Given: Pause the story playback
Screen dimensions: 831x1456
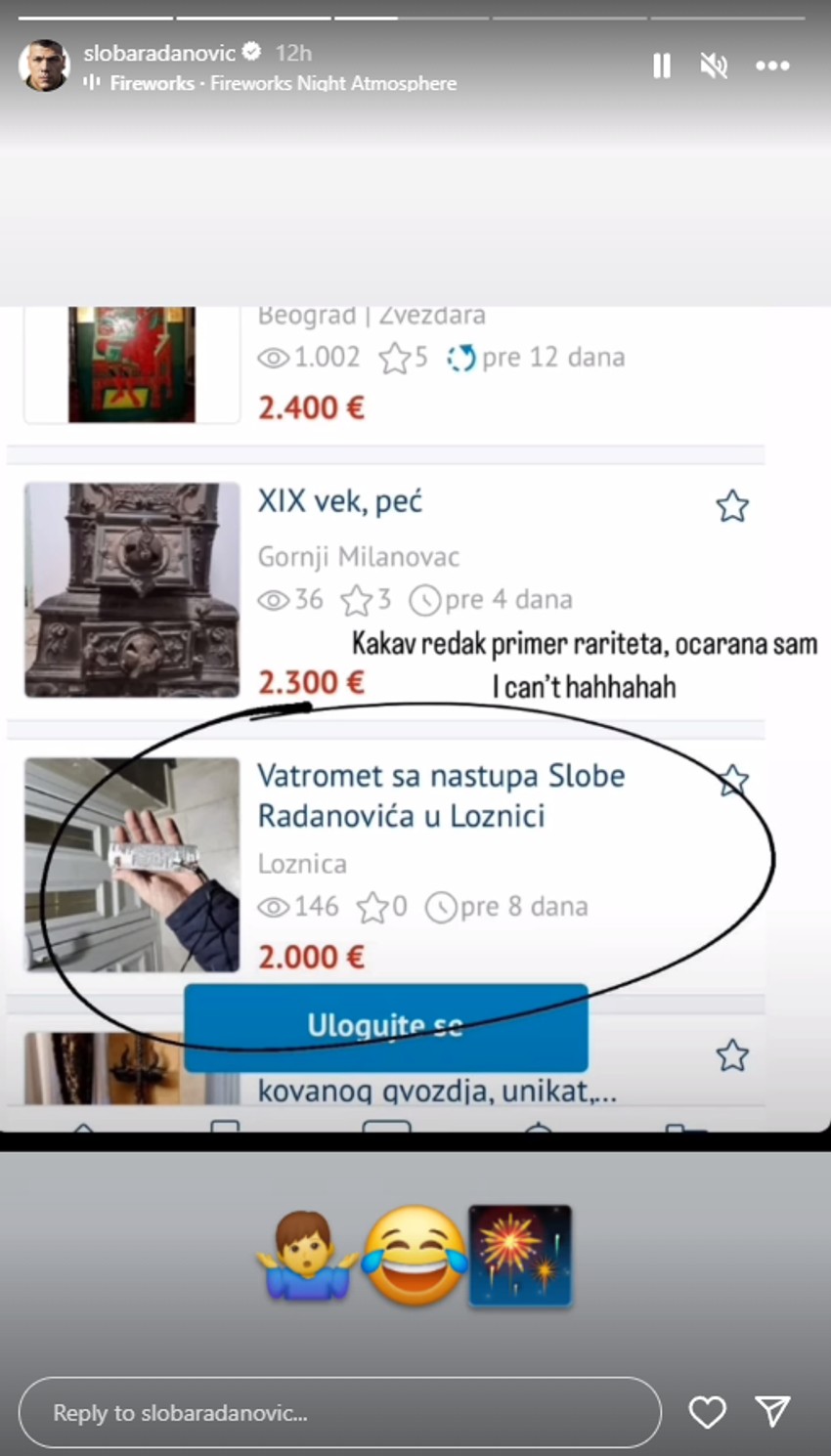Looking at the screenshot, I should coord(661,65).
